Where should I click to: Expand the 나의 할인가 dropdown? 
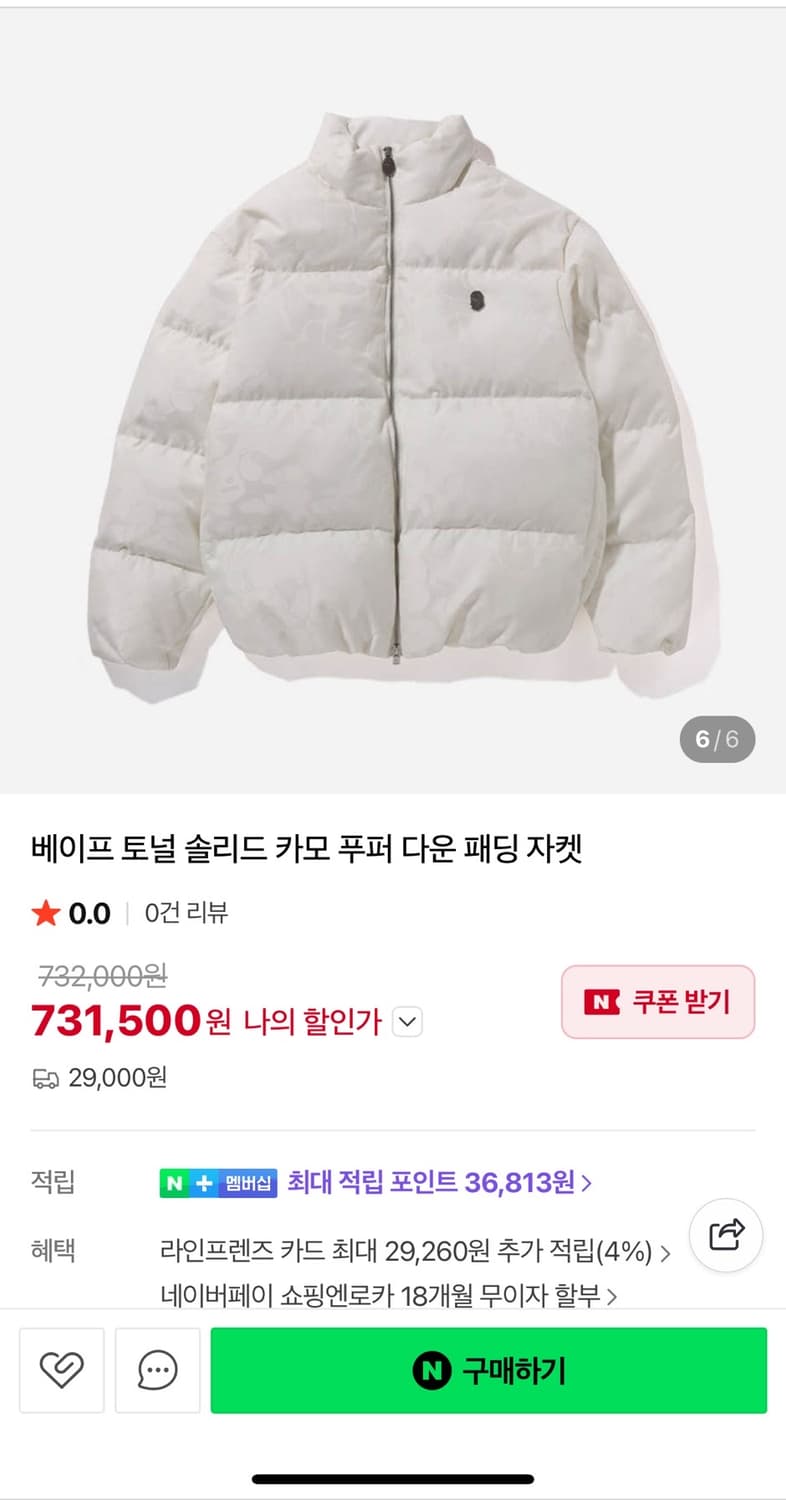[x=406, y=1021]
